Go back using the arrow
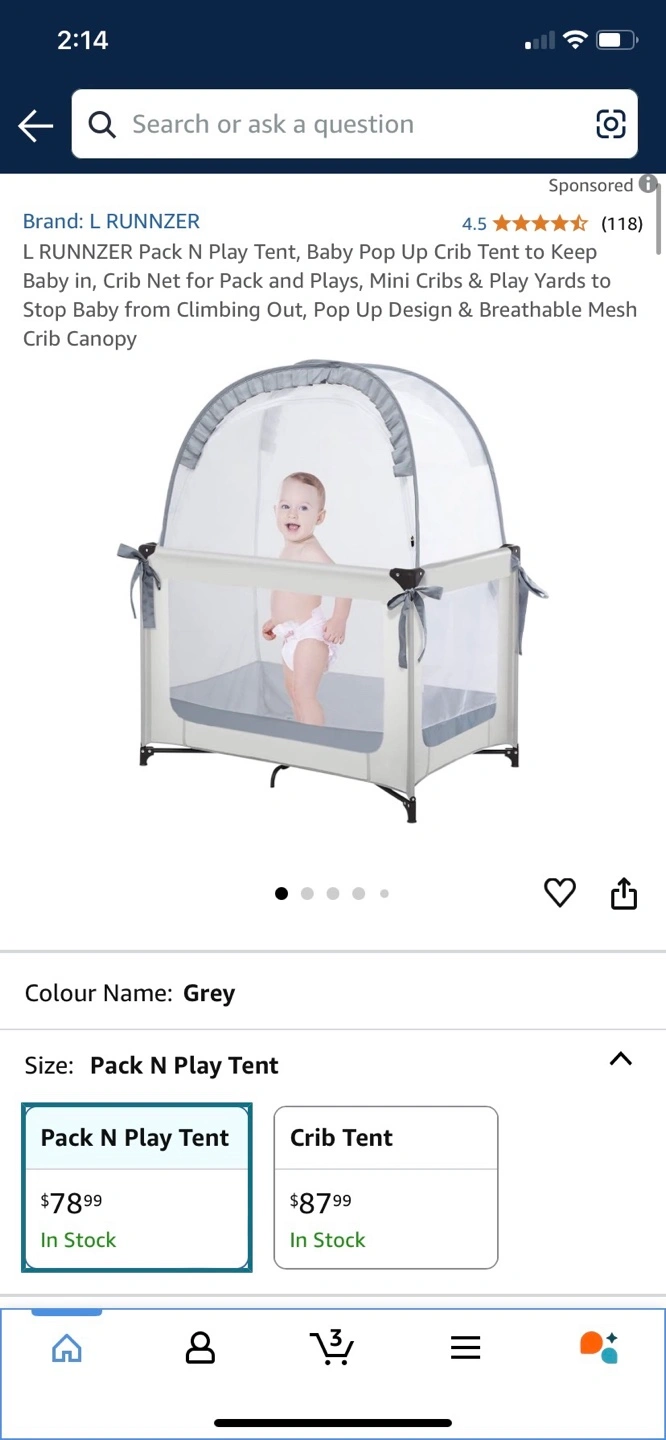The width and height of the screenshot is (666, 1440). [x=36, y=125]
